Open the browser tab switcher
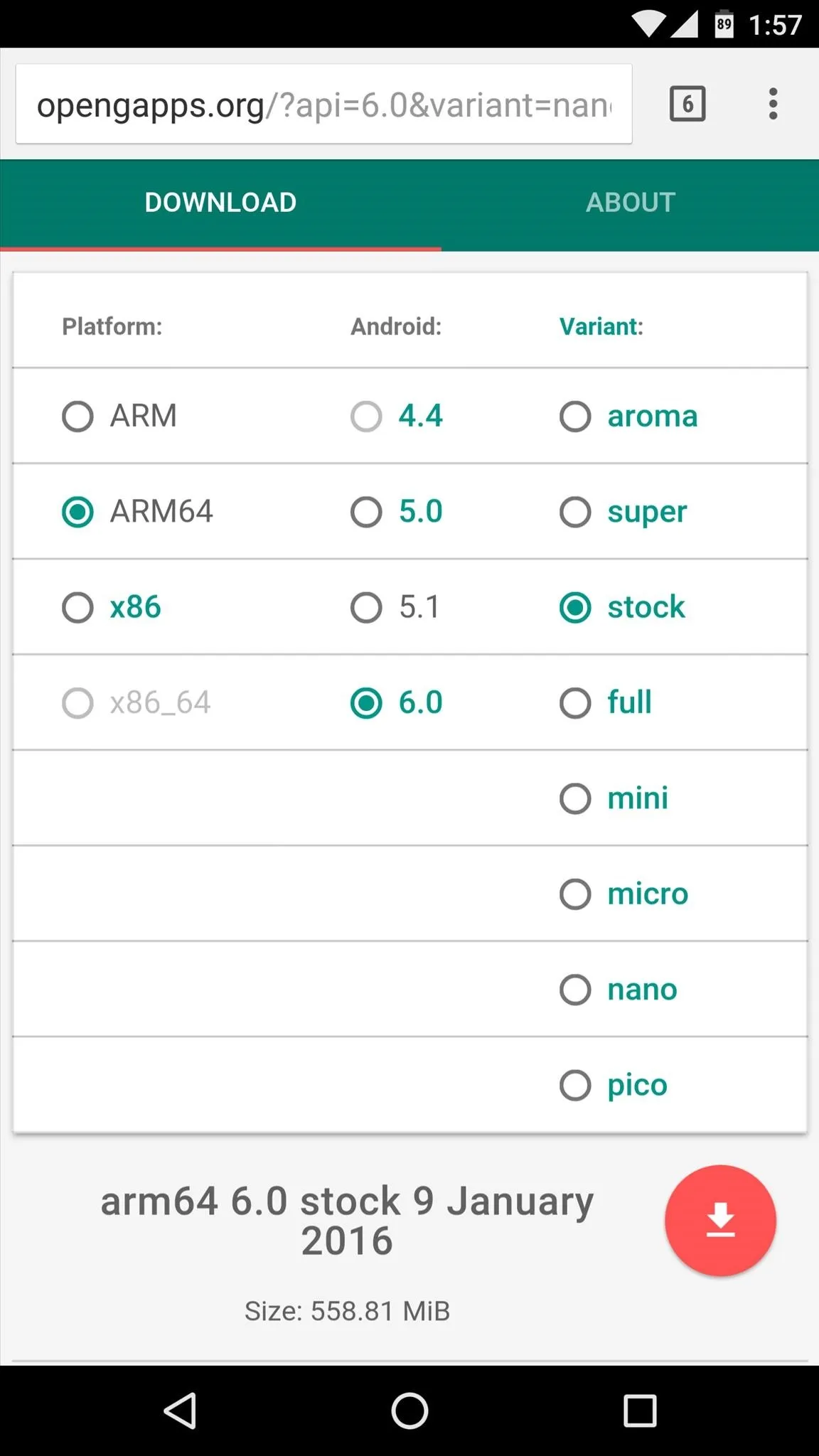 (x=687, y=104)
